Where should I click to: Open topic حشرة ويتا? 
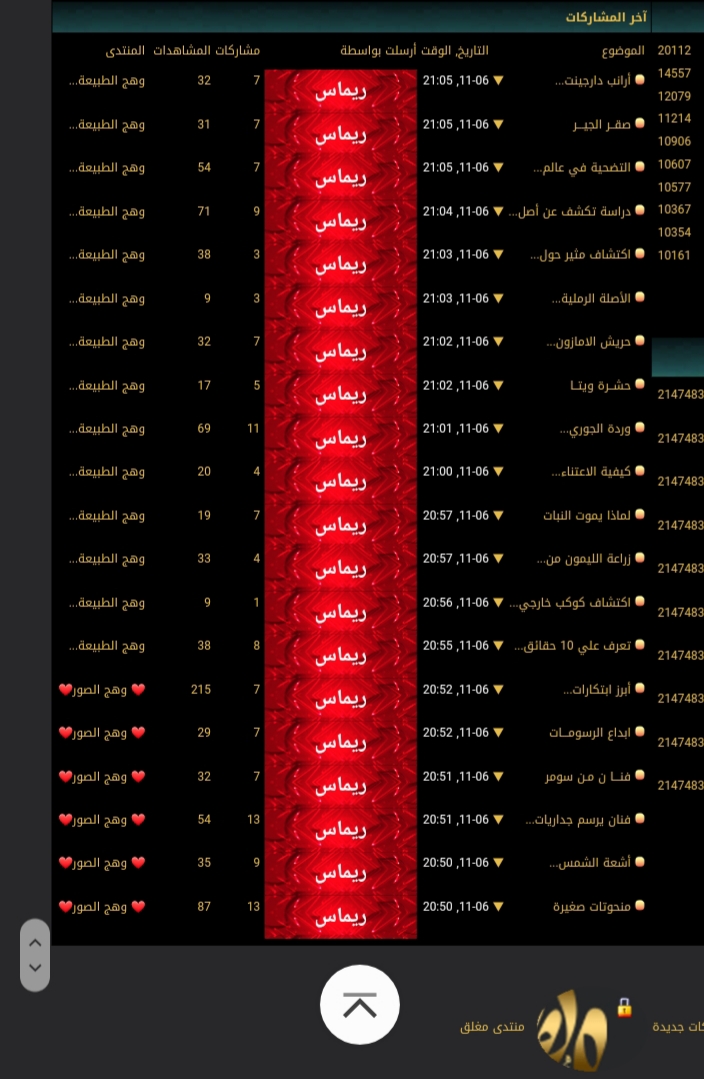600,385
